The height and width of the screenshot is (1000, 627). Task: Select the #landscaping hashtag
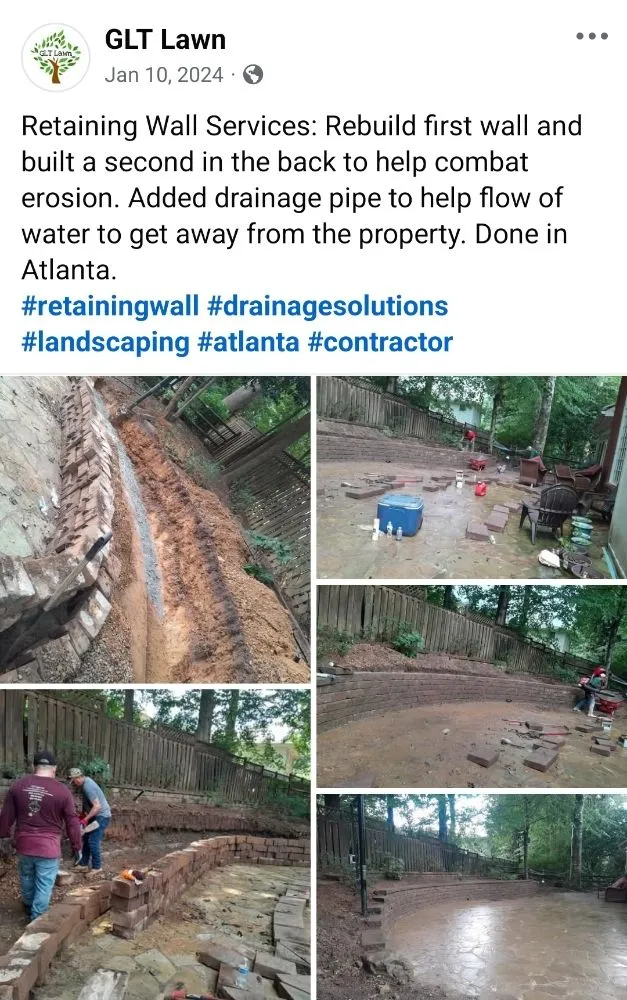click(105, 342)
